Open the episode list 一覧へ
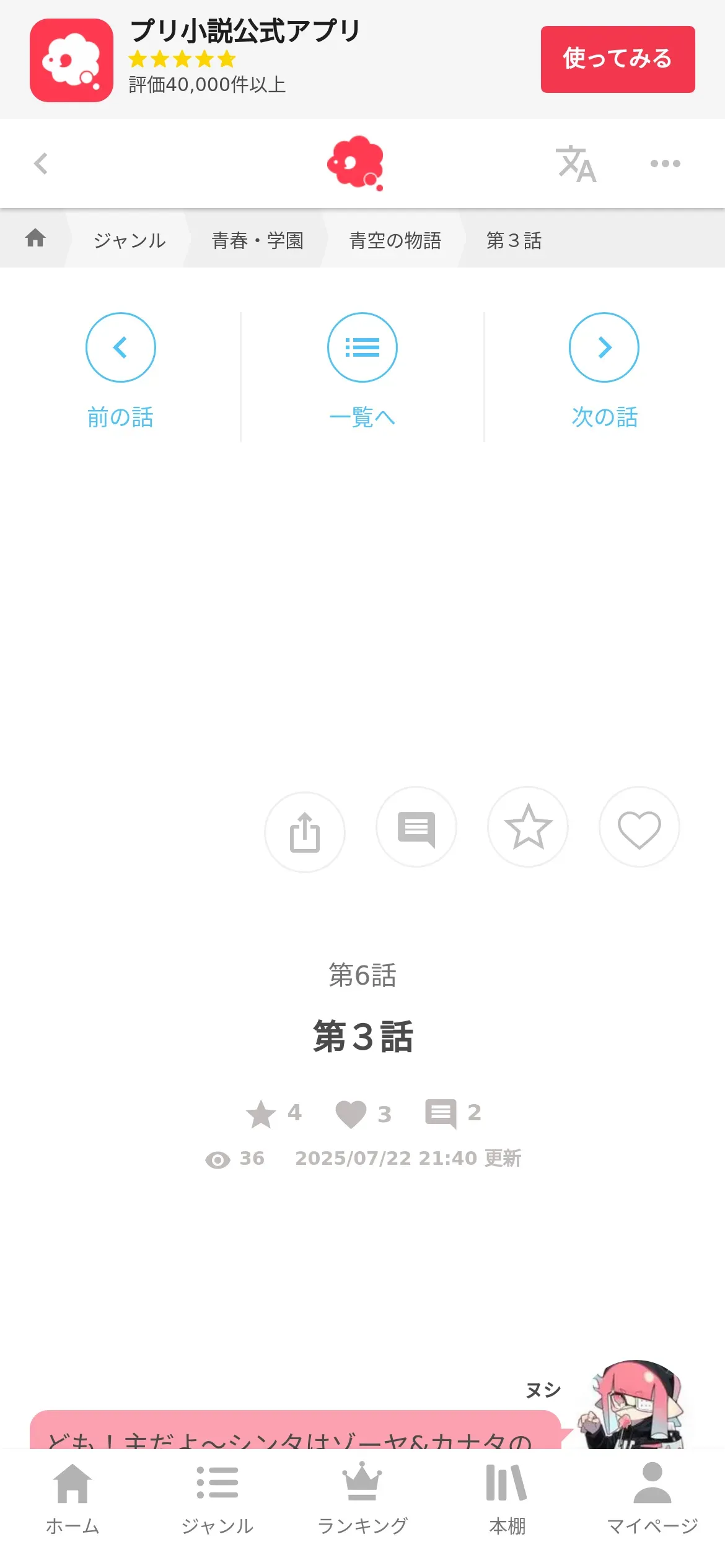This screenshot has width=725, height=1568. pyautogui.click(x=362, y=370)
